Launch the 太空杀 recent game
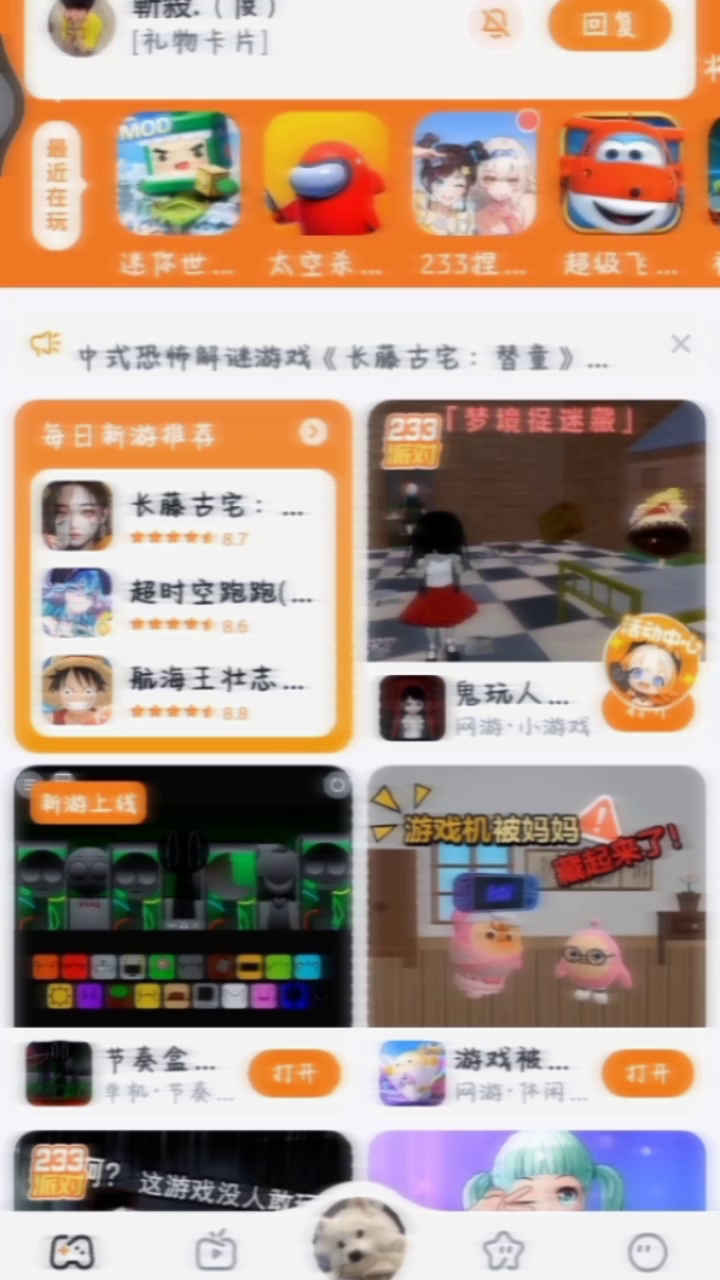 point(326,174)
